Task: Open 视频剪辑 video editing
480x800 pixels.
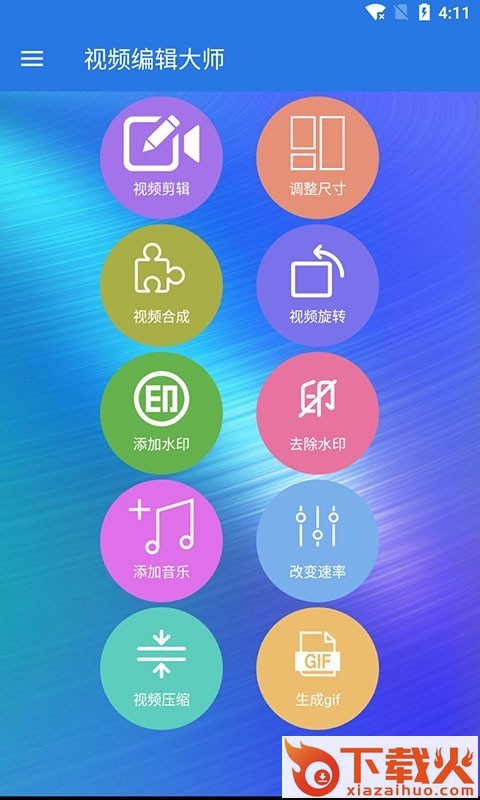Action: (161, 158)
